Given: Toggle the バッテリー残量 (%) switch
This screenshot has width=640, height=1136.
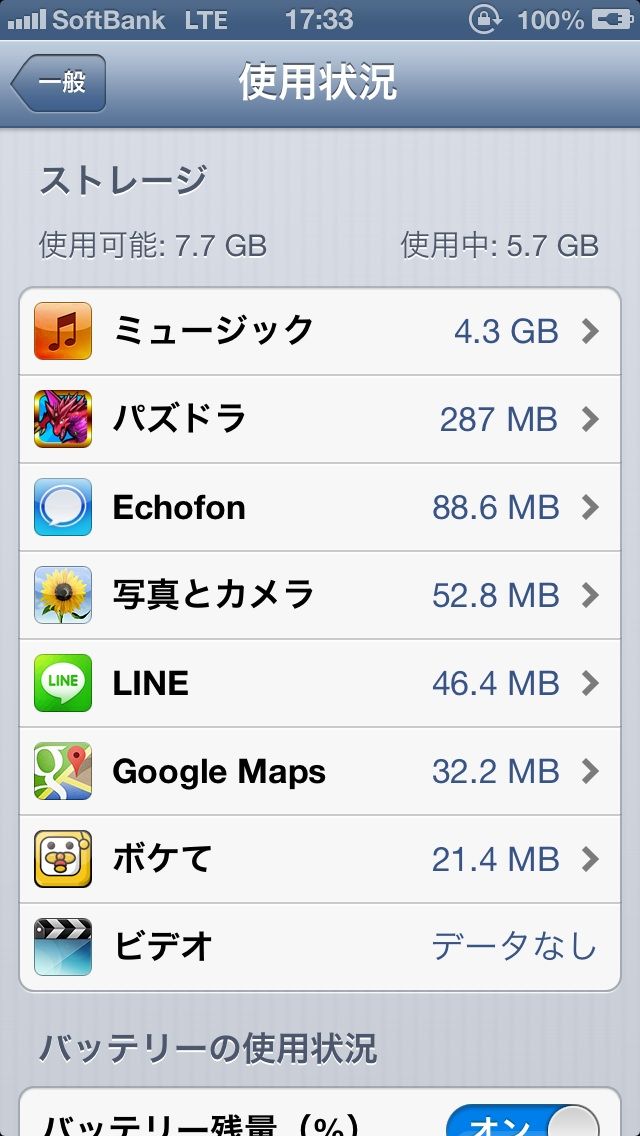Looking at the screenshot, I should [522, 1120].
